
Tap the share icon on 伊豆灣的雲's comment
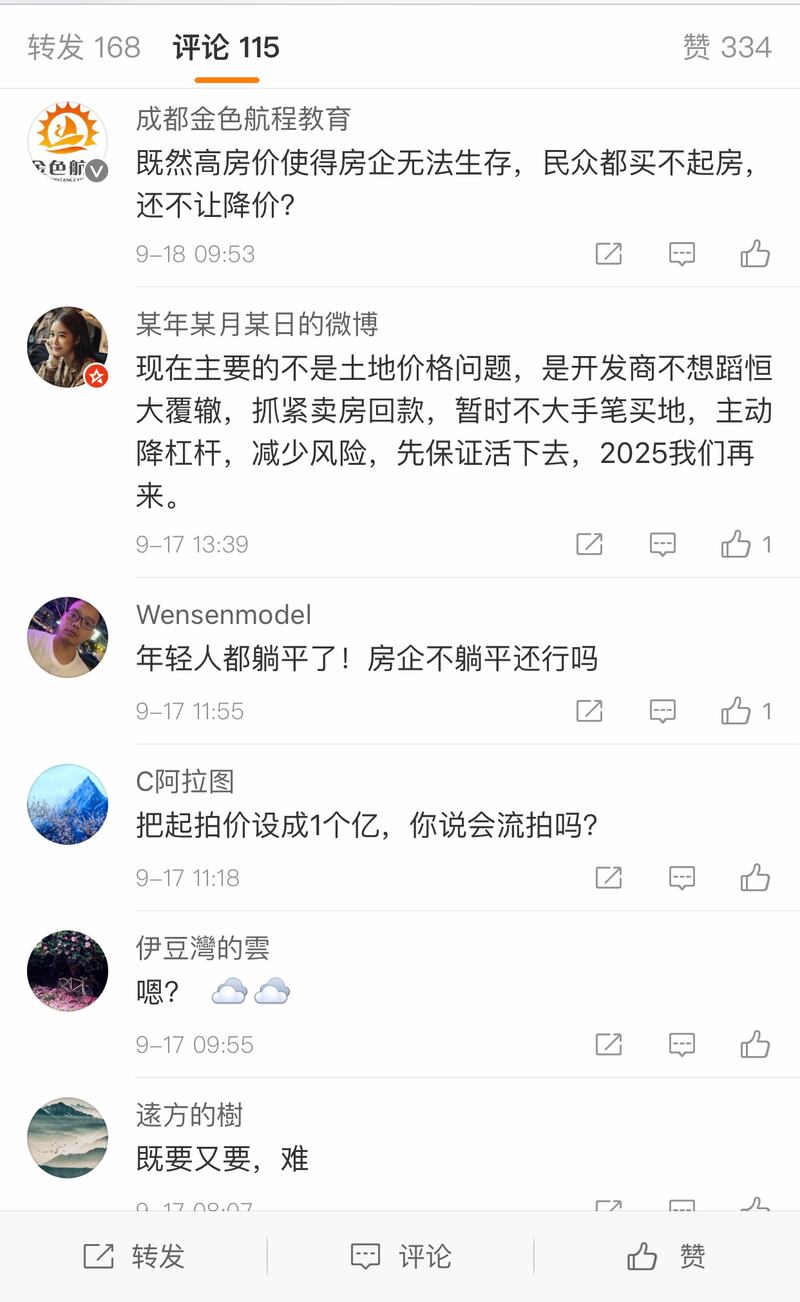click(610, 1044)
